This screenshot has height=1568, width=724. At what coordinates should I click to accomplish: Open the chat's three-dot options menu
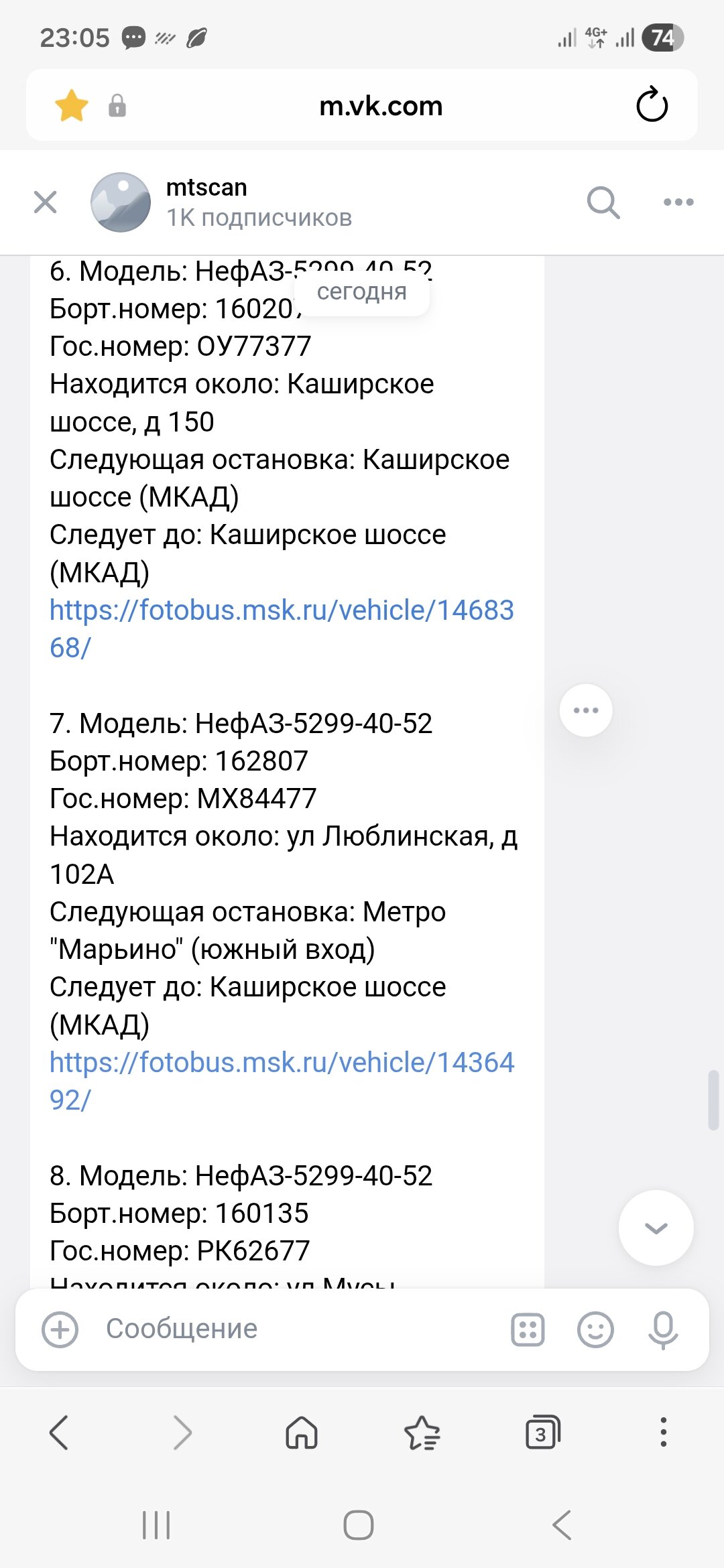click(678, 202)
